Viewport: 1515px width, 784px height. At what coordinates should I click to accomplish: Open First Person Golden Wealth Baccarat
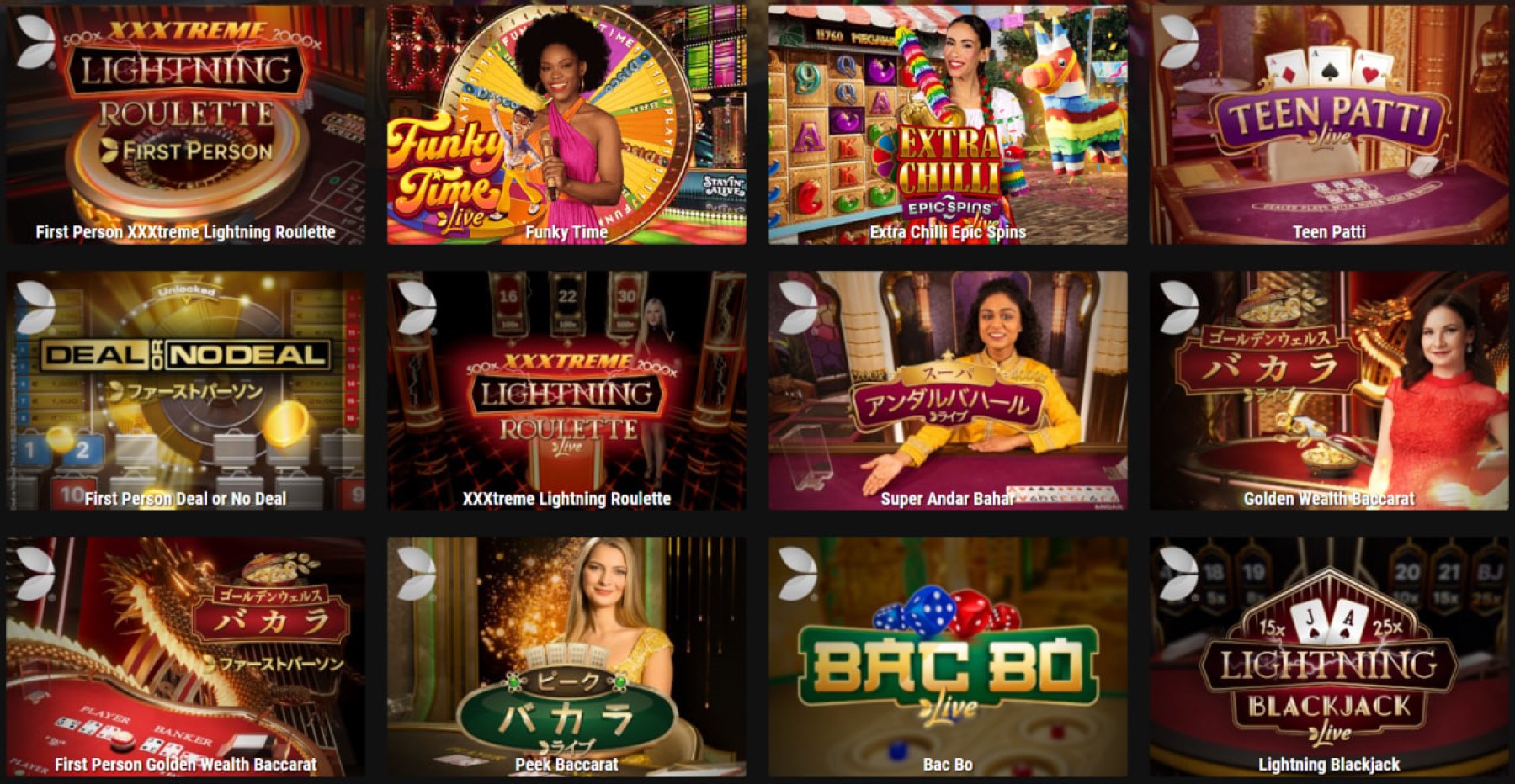(x=185, y=656)
